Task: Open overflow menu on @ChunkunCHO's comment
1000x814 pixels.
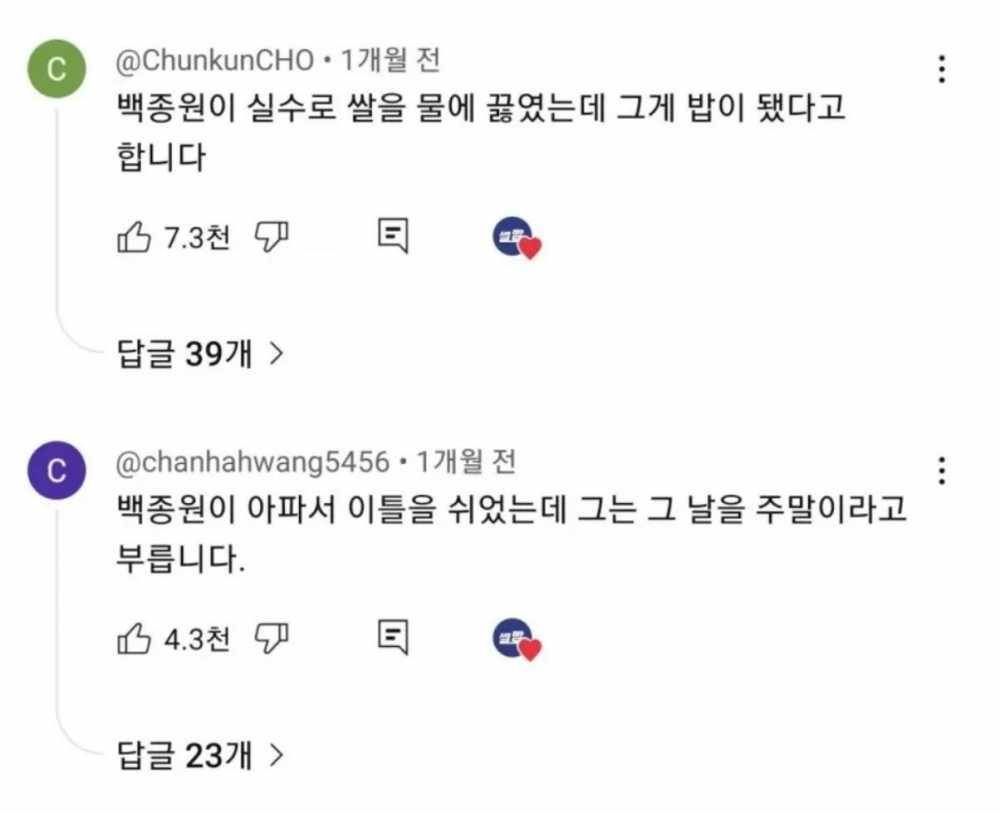Action: point(941,69)
